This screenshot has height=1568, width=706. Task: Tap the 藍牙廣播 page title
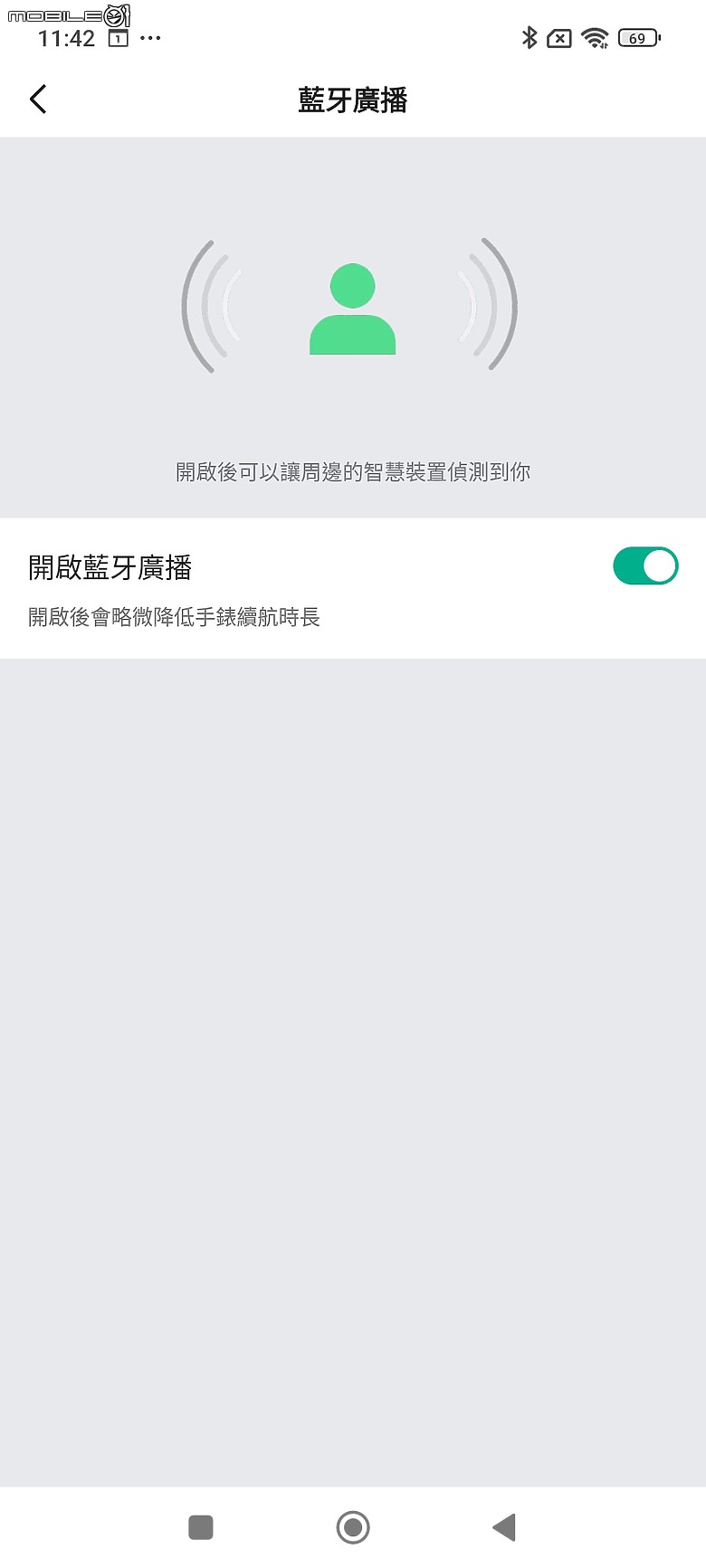[x=352, y=100]
